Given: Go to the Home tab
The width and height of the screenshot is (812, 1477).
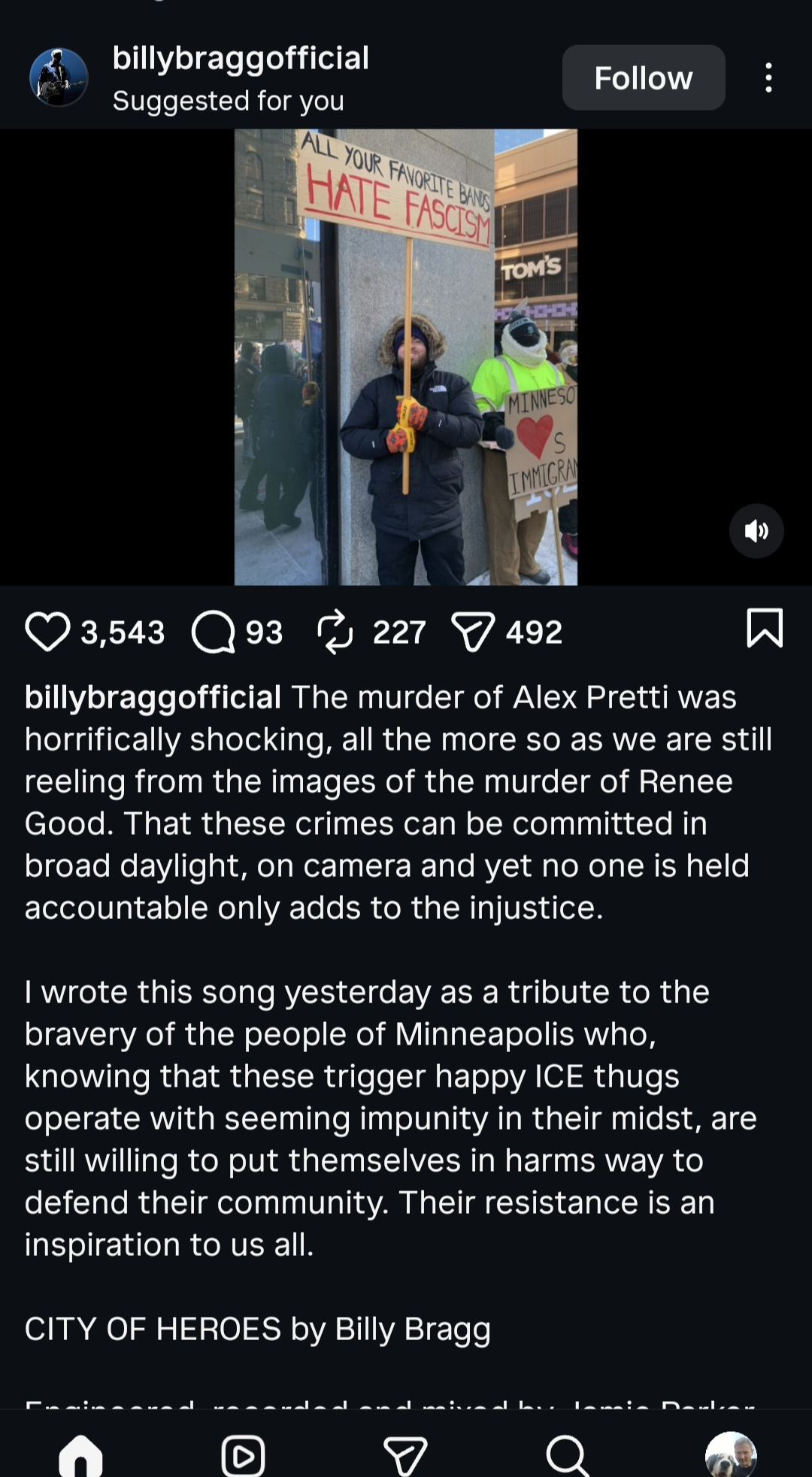Looking at the screenshot, I should click(x=80, y=1455).
